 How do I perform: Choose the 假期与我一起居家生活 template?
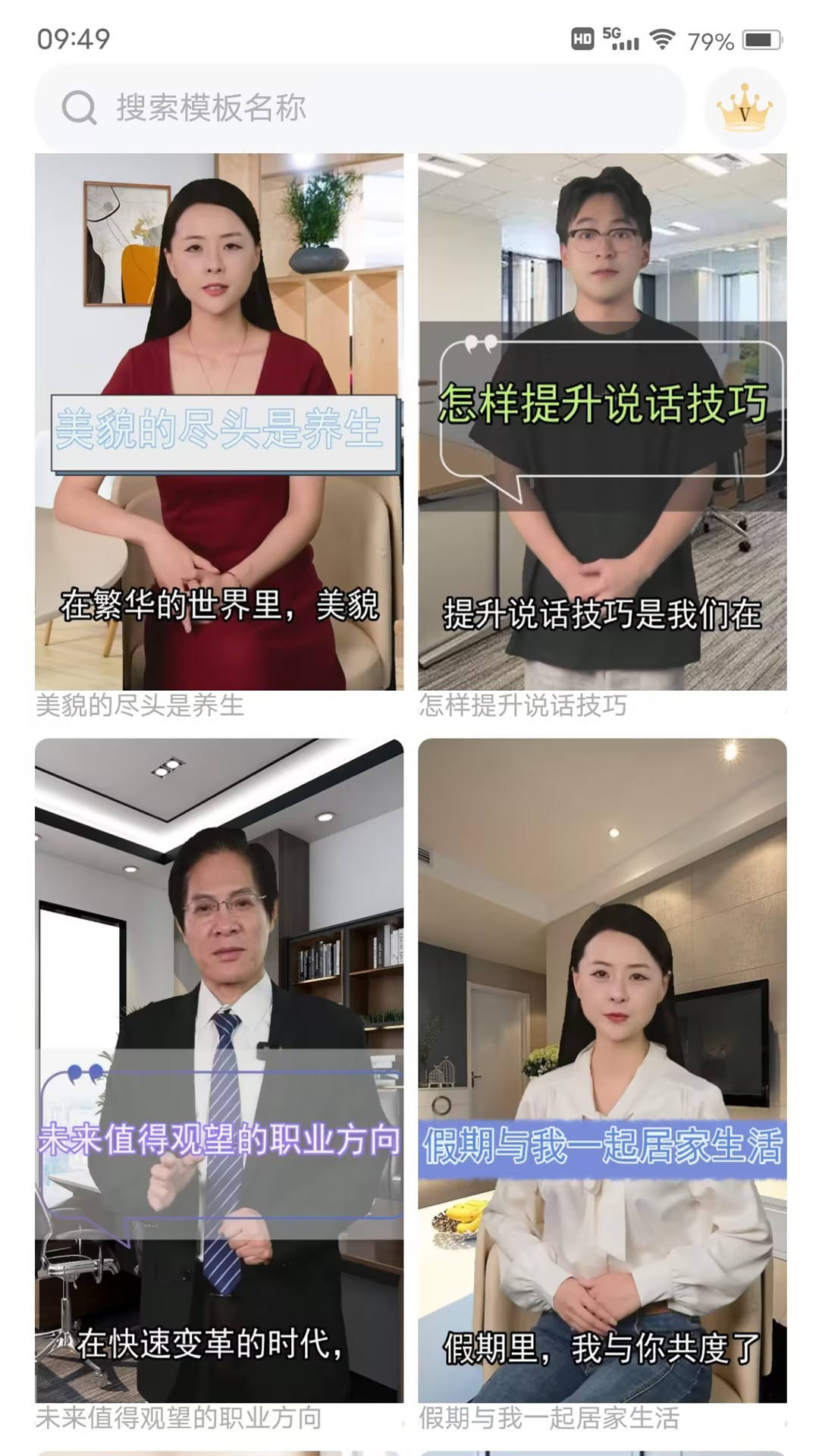point(602,1069)
